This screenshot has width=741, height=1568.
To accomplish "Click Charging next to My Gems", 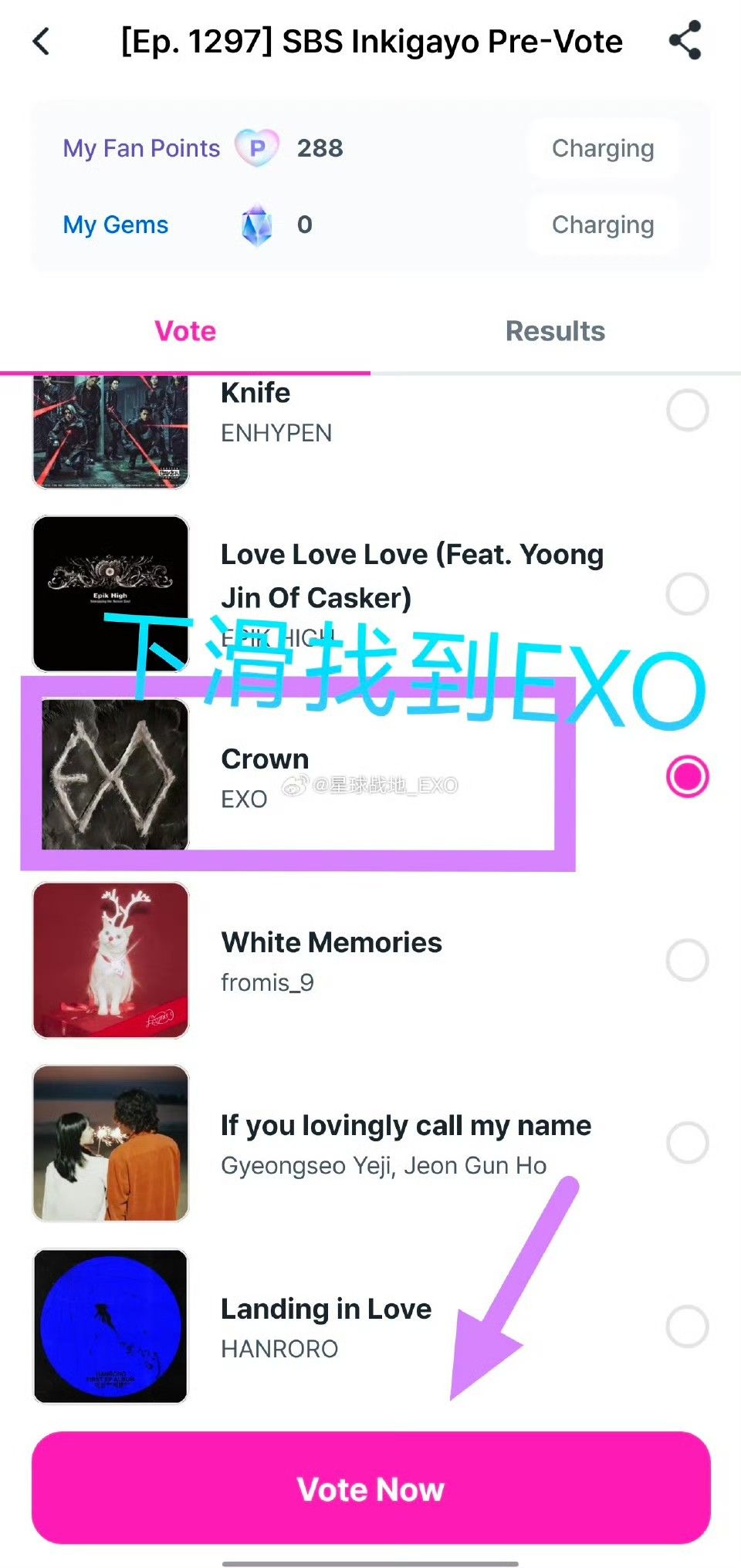I will (x=603, y=225).
